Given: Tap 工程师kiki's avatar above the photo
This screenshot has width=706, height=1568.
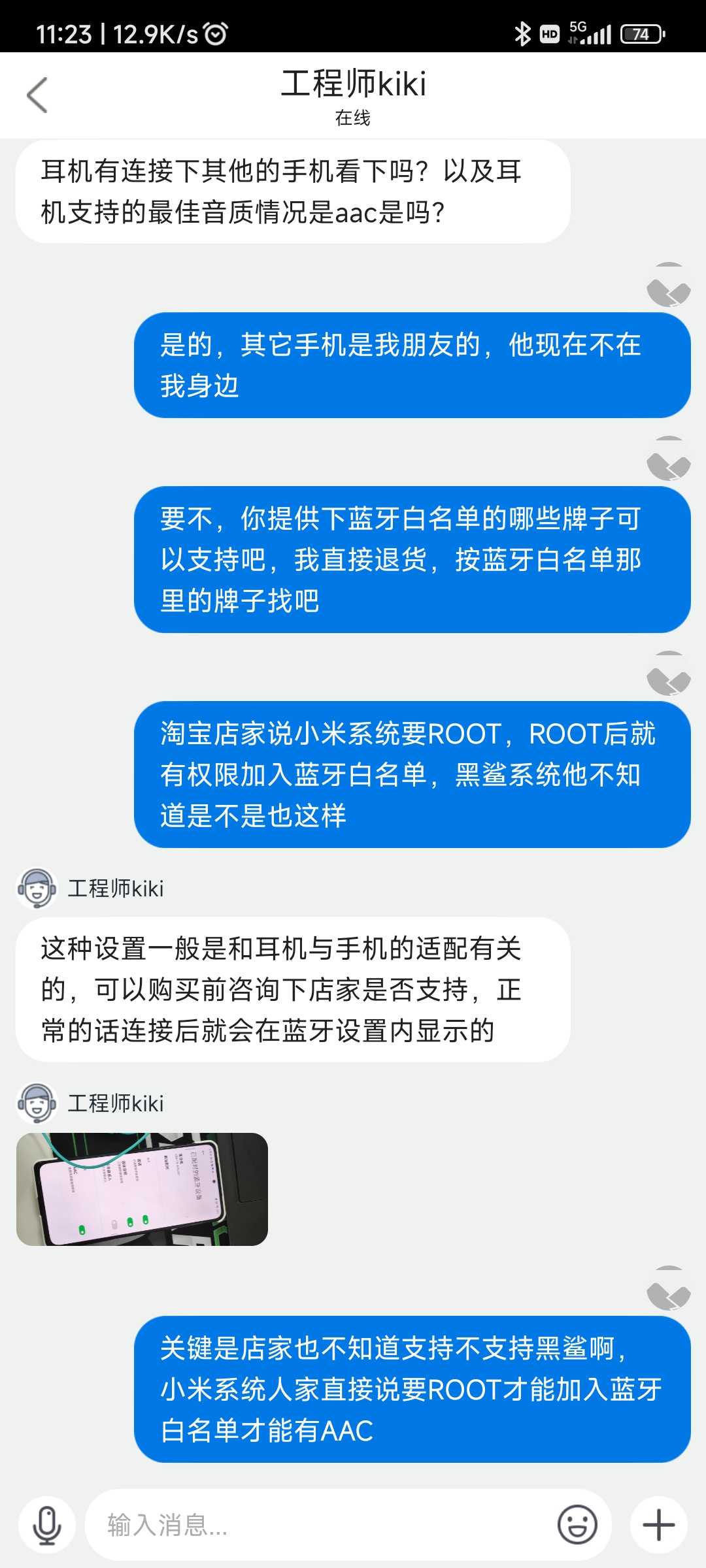Looking at the screenshot, I should pyautogui.click(x=37, y=1103).
